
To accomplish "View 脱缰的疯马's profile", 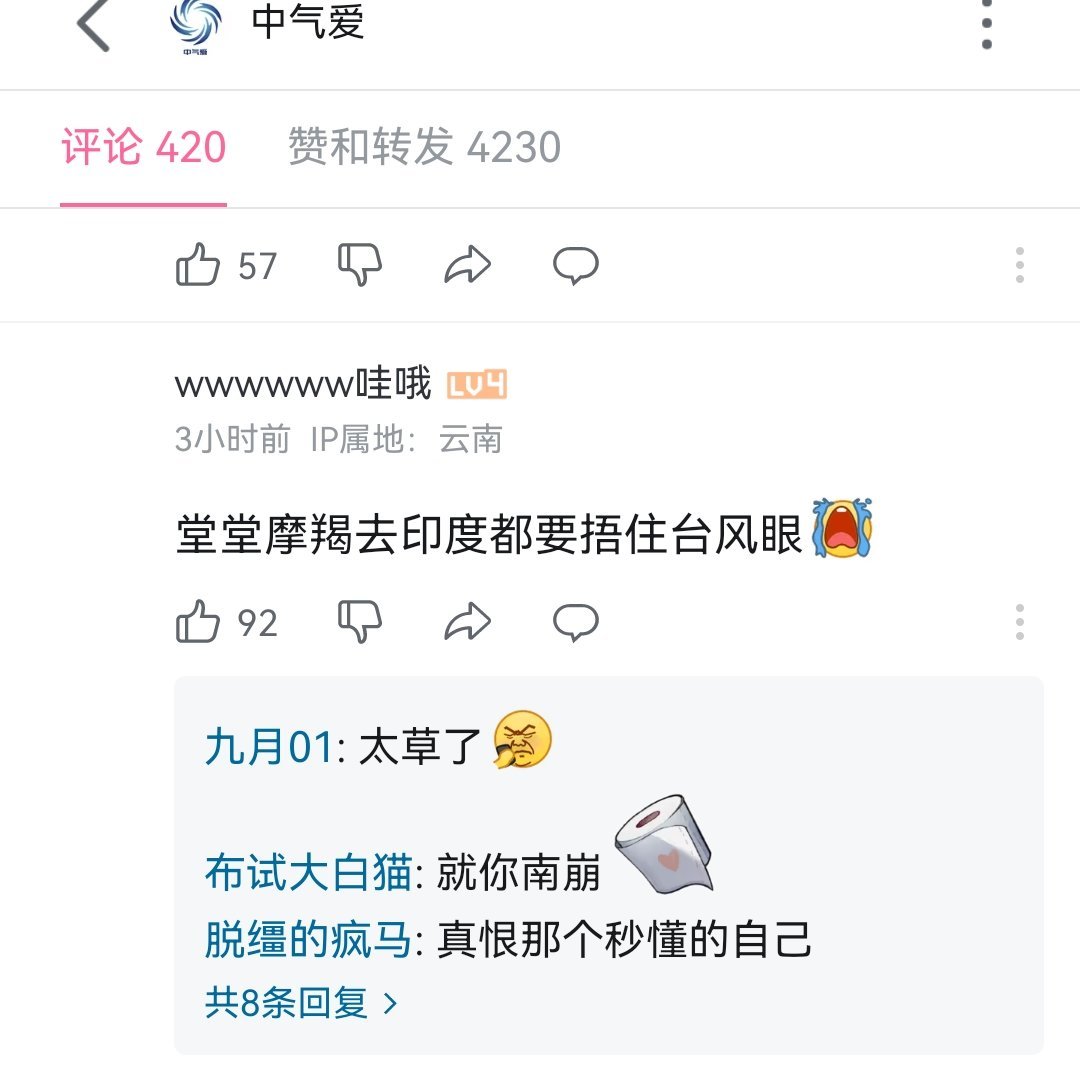I will click(308, 939).
